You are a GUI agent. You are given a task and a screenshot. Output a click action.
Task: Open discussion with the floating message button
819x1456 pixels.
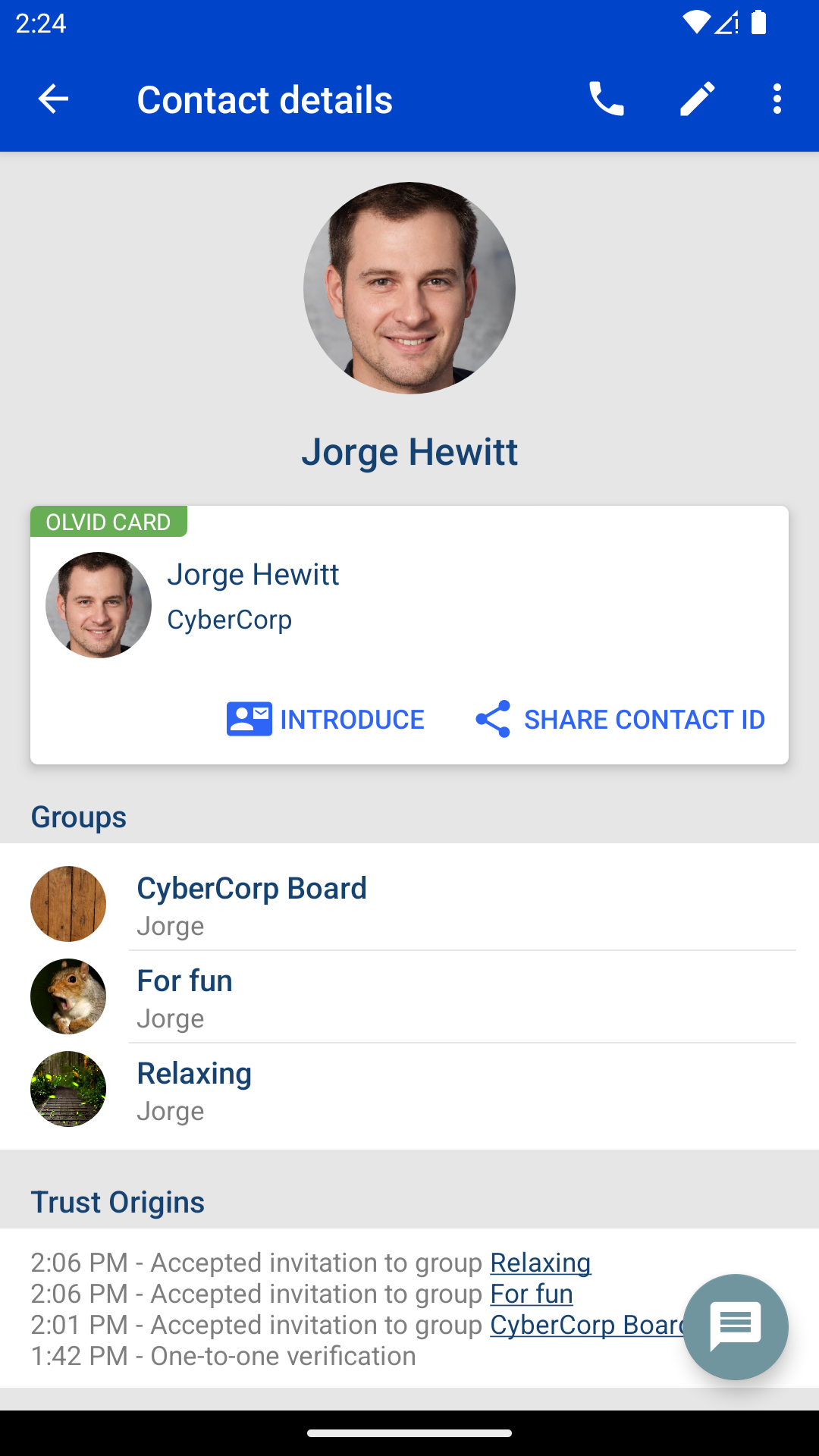pos(735,1326)
